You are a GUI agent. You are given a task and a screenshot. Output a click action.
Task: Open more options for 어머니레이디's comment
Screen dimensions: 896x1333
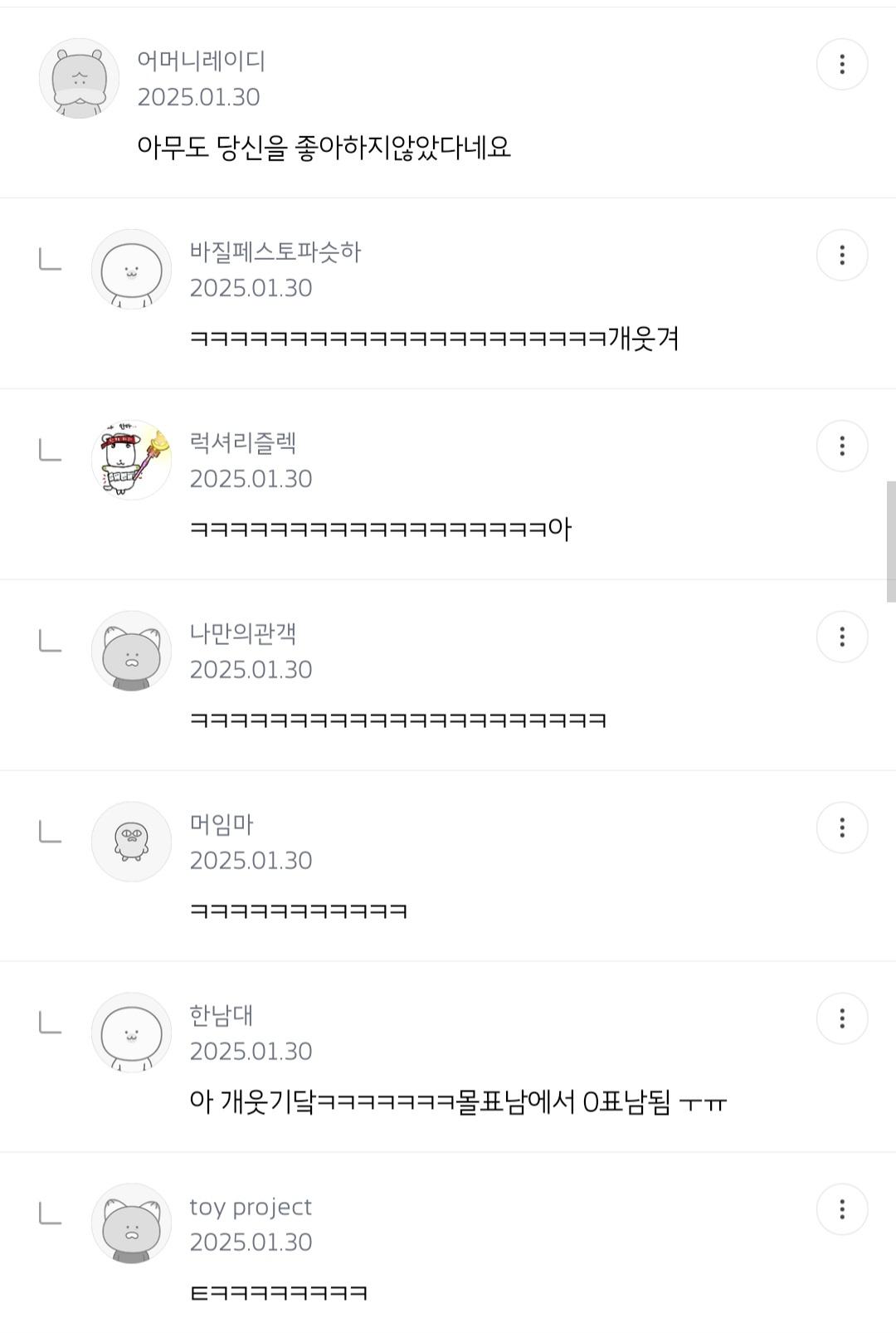842,64
